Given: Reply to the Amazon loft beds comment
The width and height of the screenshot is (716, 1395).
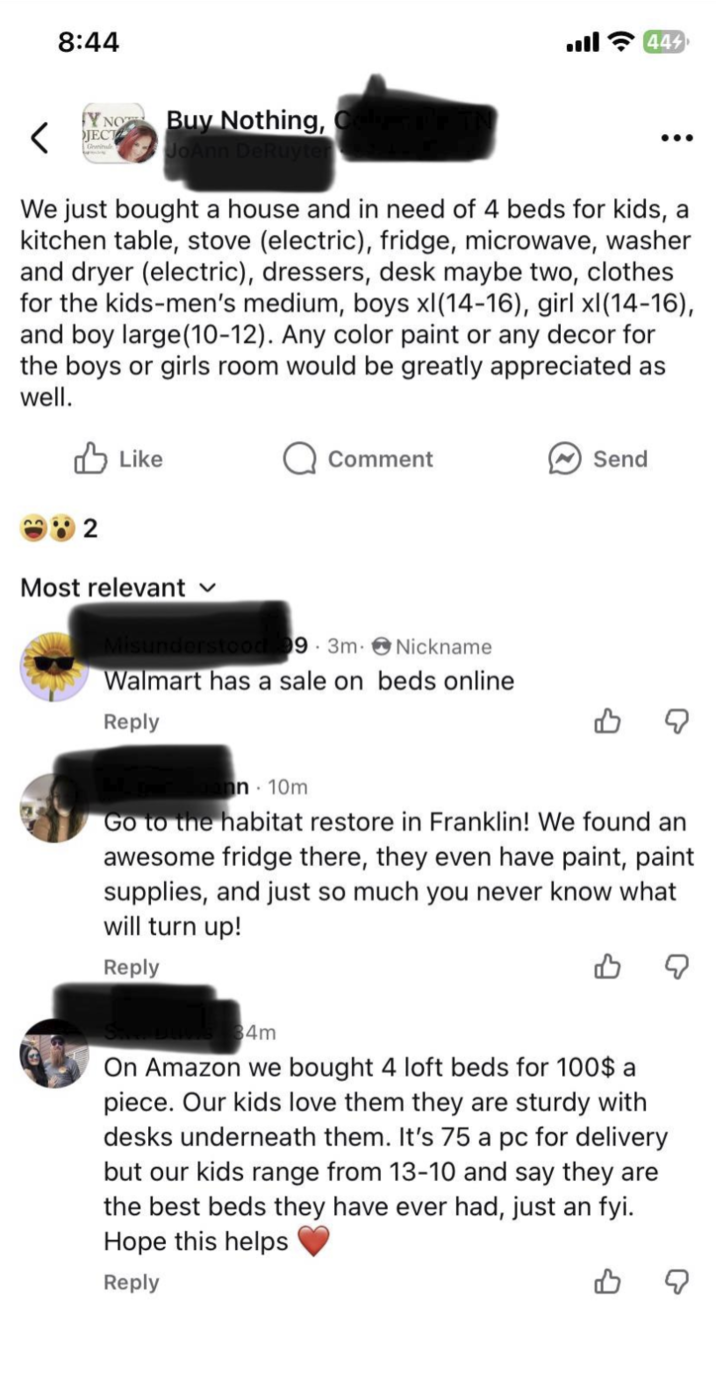Looking at the screenshot, I should (131, 1282).
